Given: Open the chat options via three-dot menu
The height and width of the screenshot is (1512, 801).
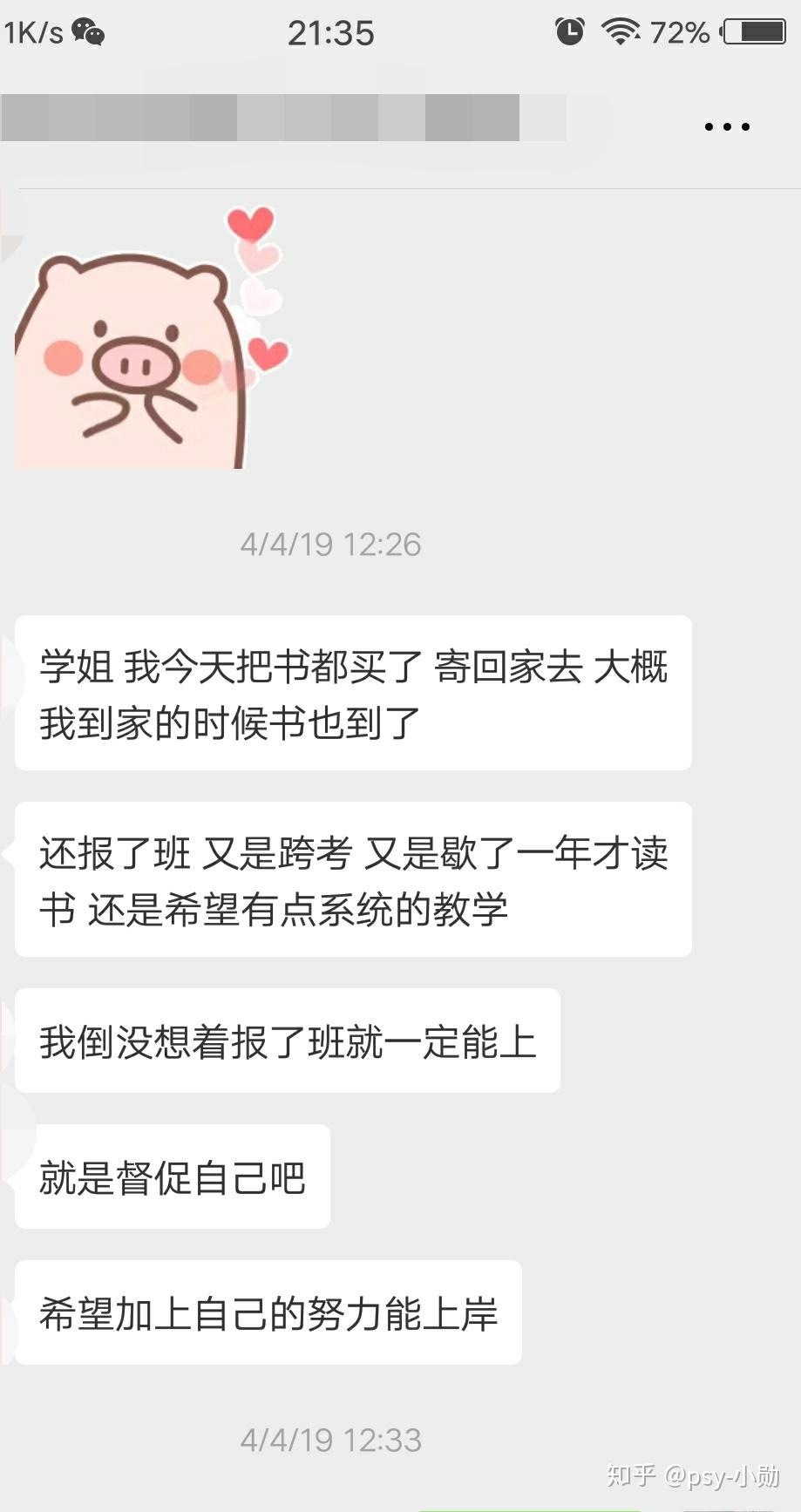Looking at the screenshot, I should coord(725,126).
